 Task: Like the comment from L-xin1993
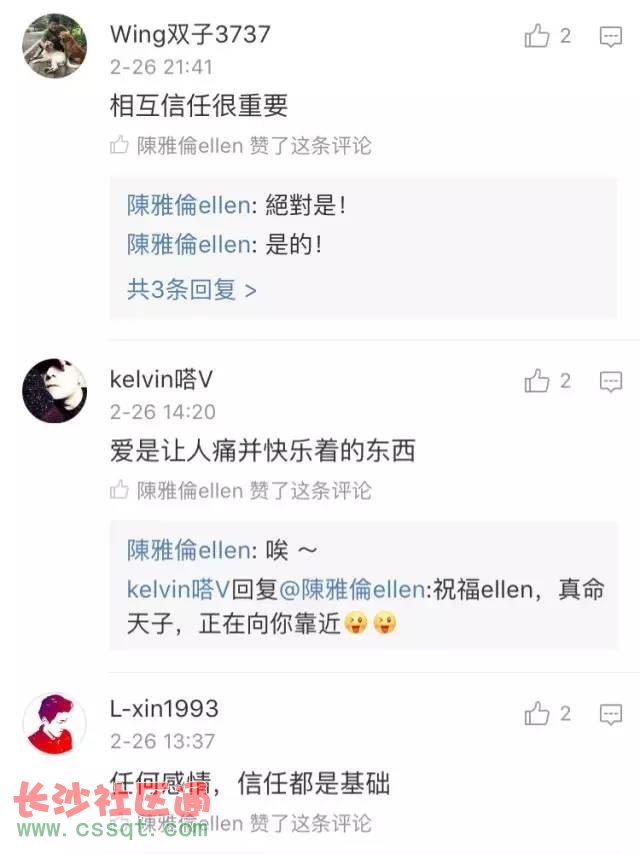(538, 713)
